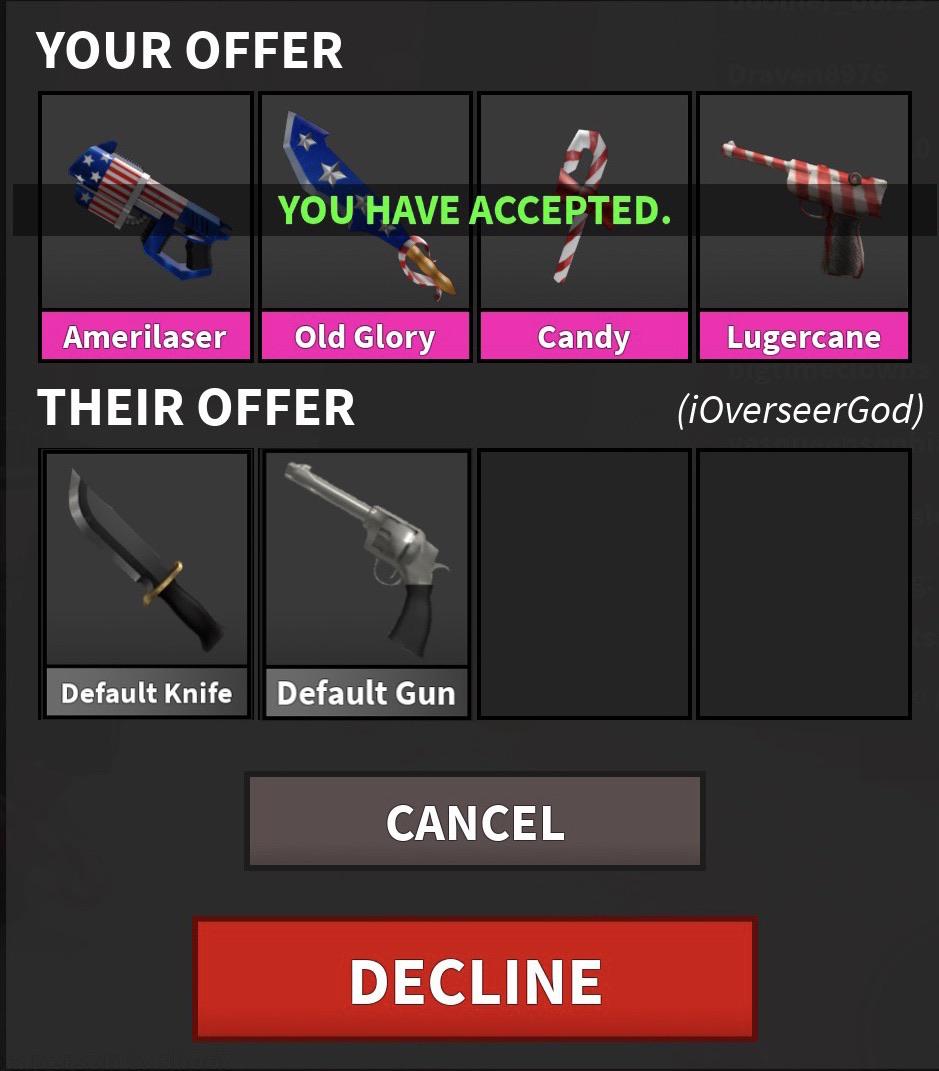View the Default Gun in their offer
The image size is (939, 1071).
point(365,583)
